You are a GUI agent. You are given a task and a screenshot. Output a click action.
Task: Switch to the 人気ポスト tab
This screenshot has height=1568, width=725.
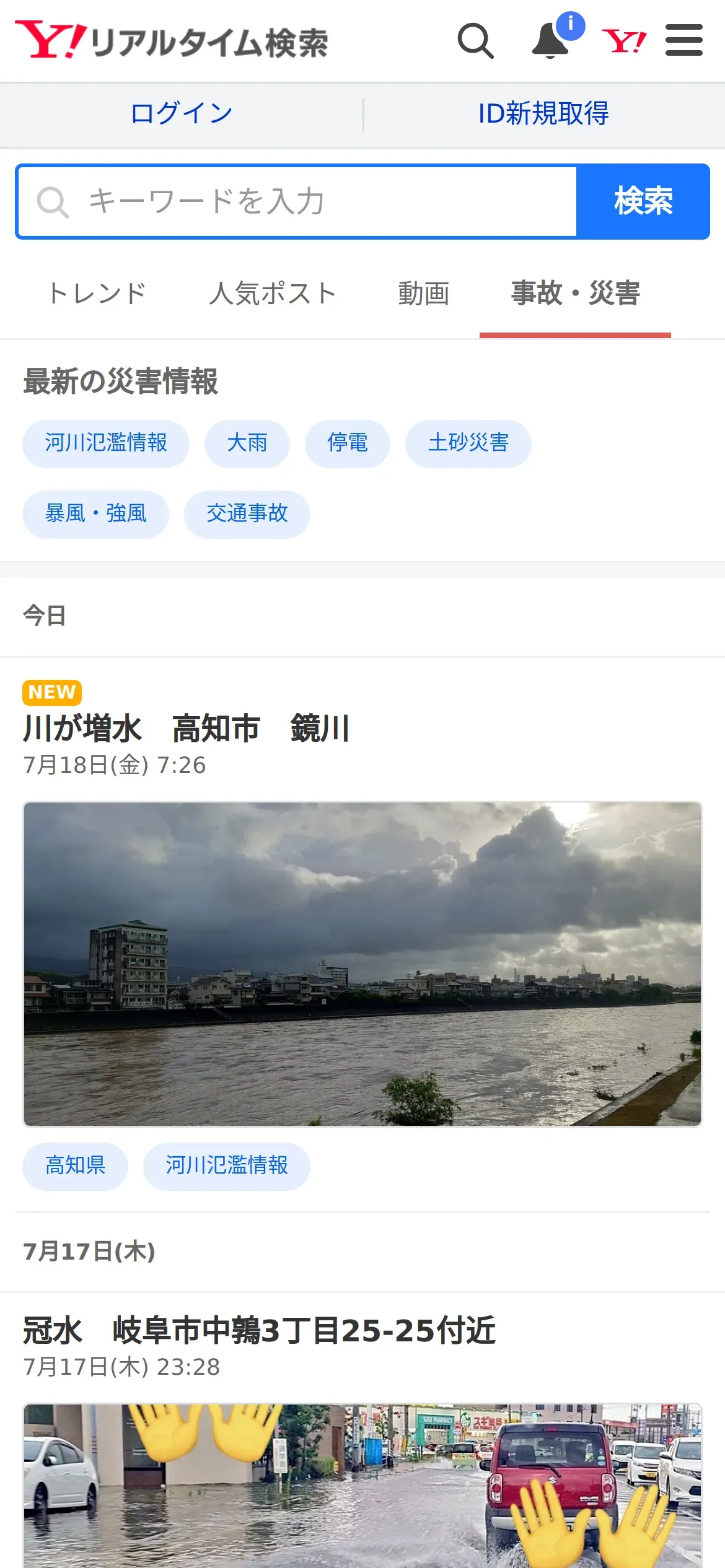point(273,294)
